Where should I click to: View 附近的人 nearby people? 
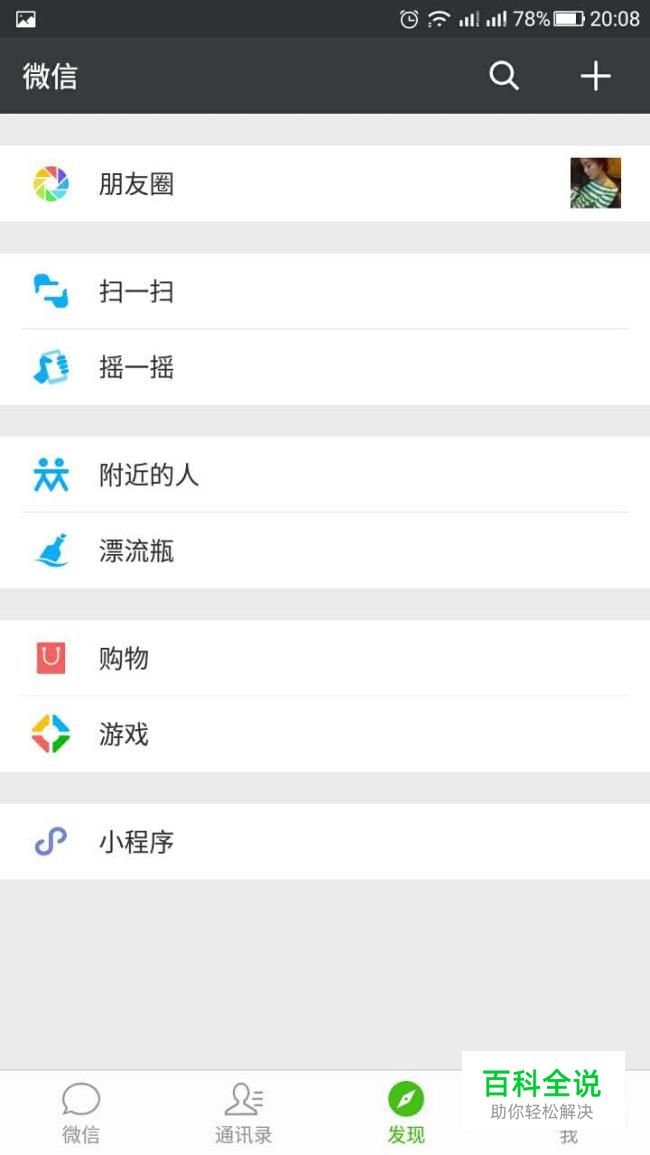click(325, 474)
